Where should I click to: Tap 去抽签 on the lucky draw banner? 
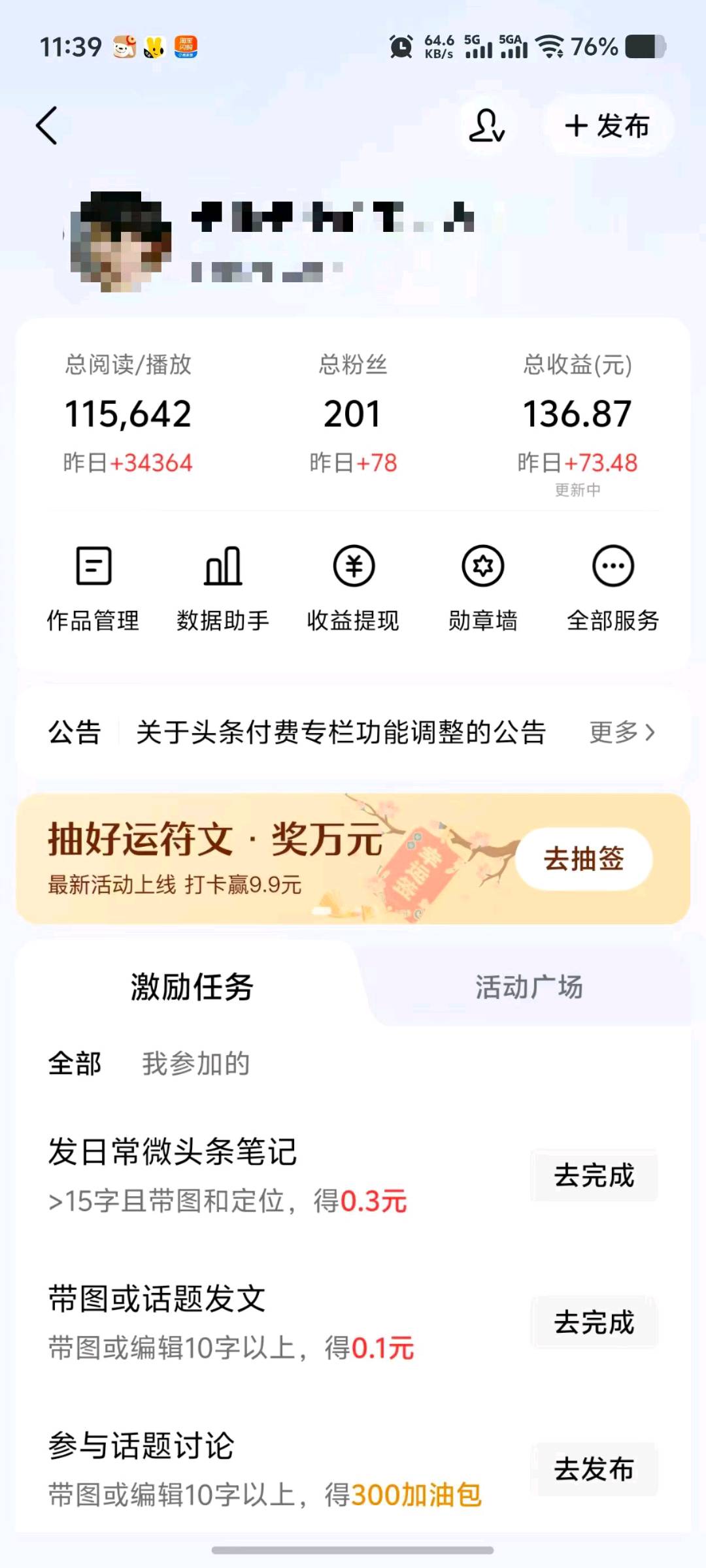point(581,860)
